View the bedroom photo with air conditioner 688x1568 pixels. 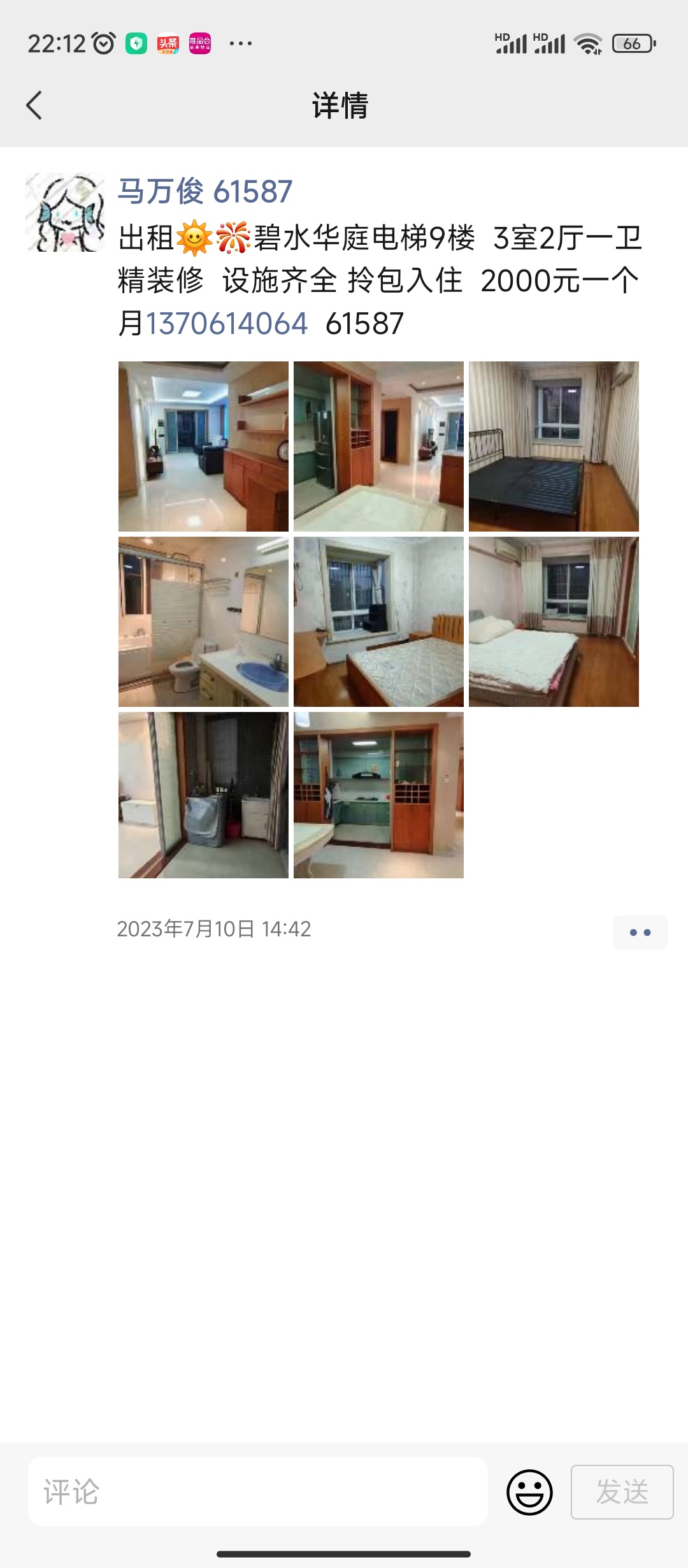click(x=554, y=621)
